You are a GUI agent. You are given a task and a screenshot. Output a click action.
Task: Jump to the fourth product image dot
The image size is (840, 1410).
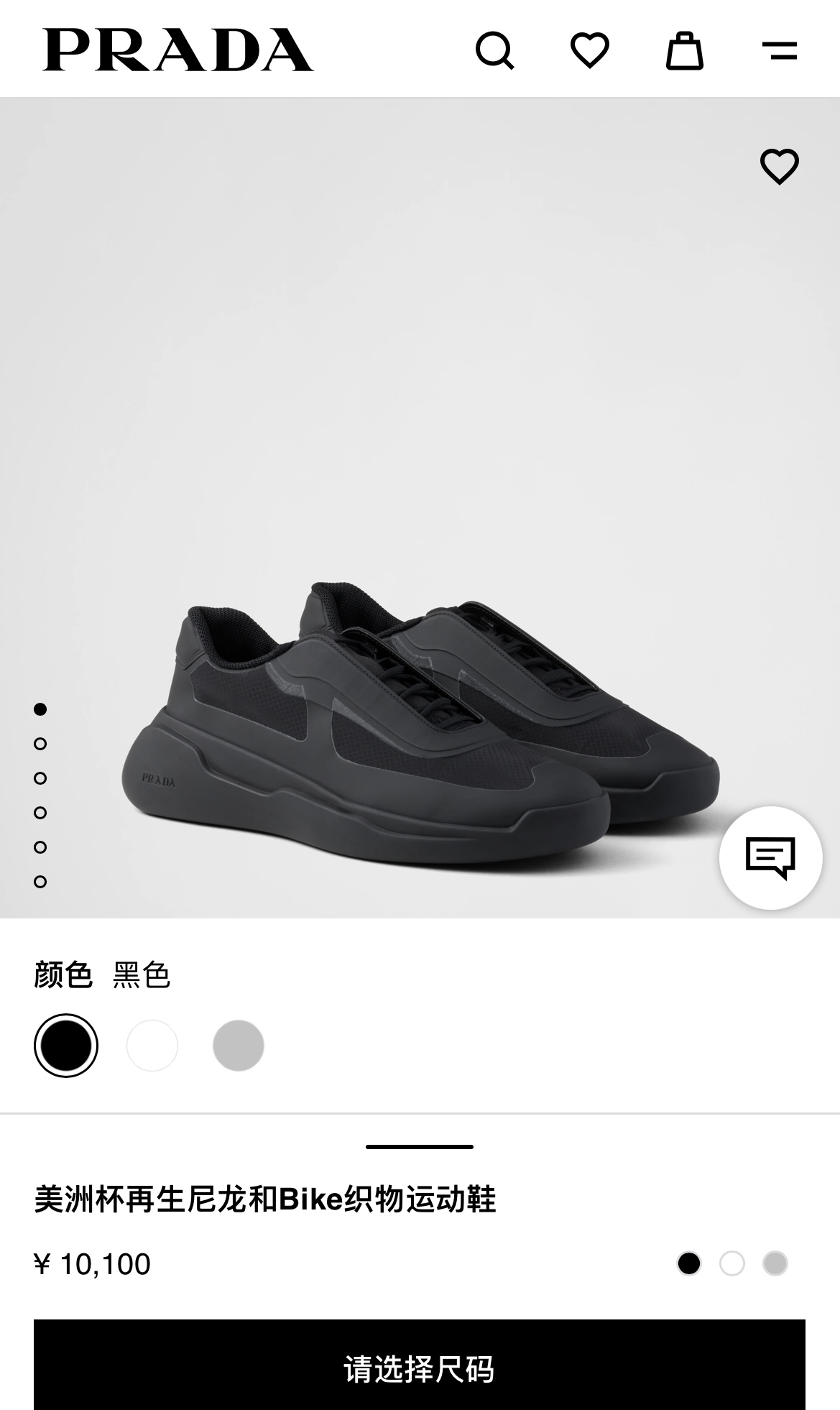[40, 812]
